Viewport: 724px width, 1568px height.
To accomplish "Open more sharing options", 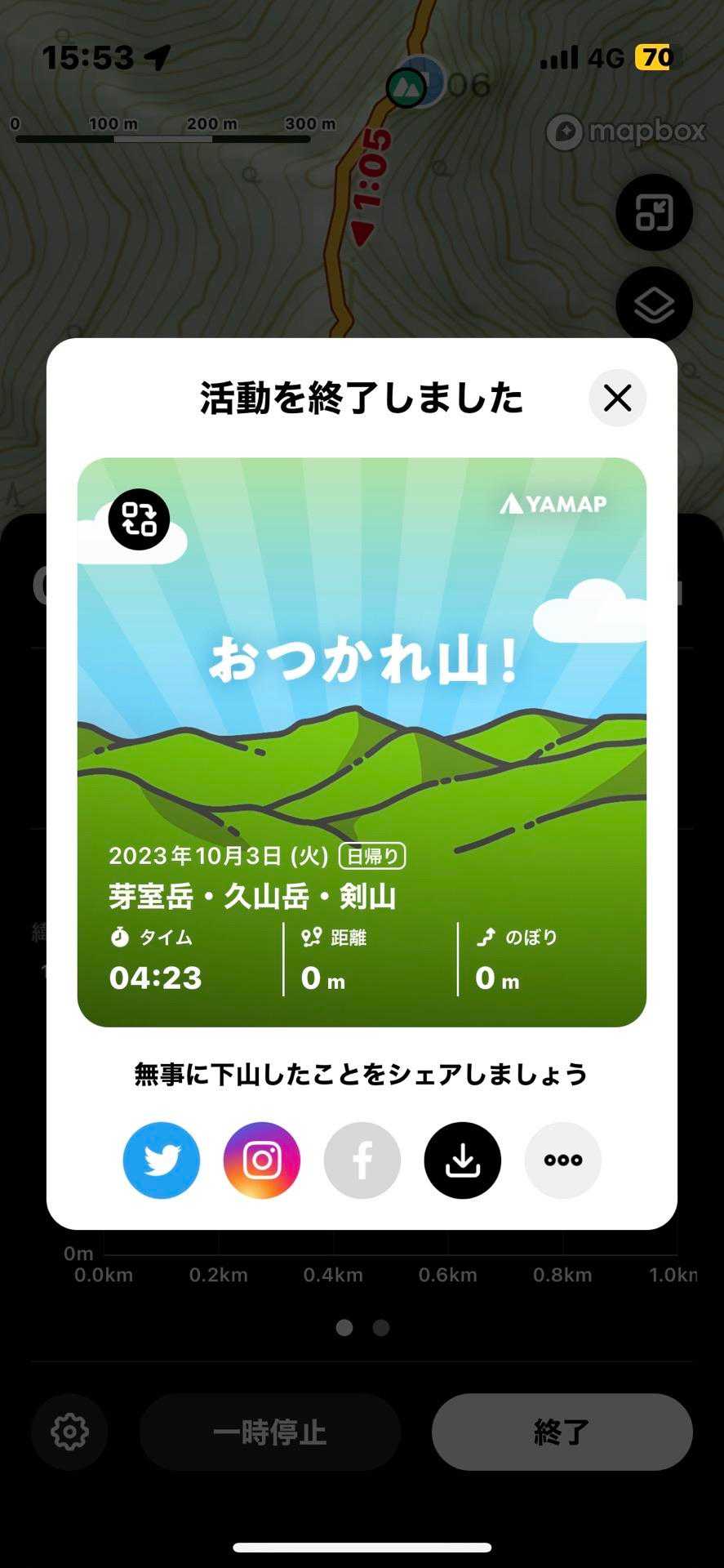I will (x=563, y=1160).
